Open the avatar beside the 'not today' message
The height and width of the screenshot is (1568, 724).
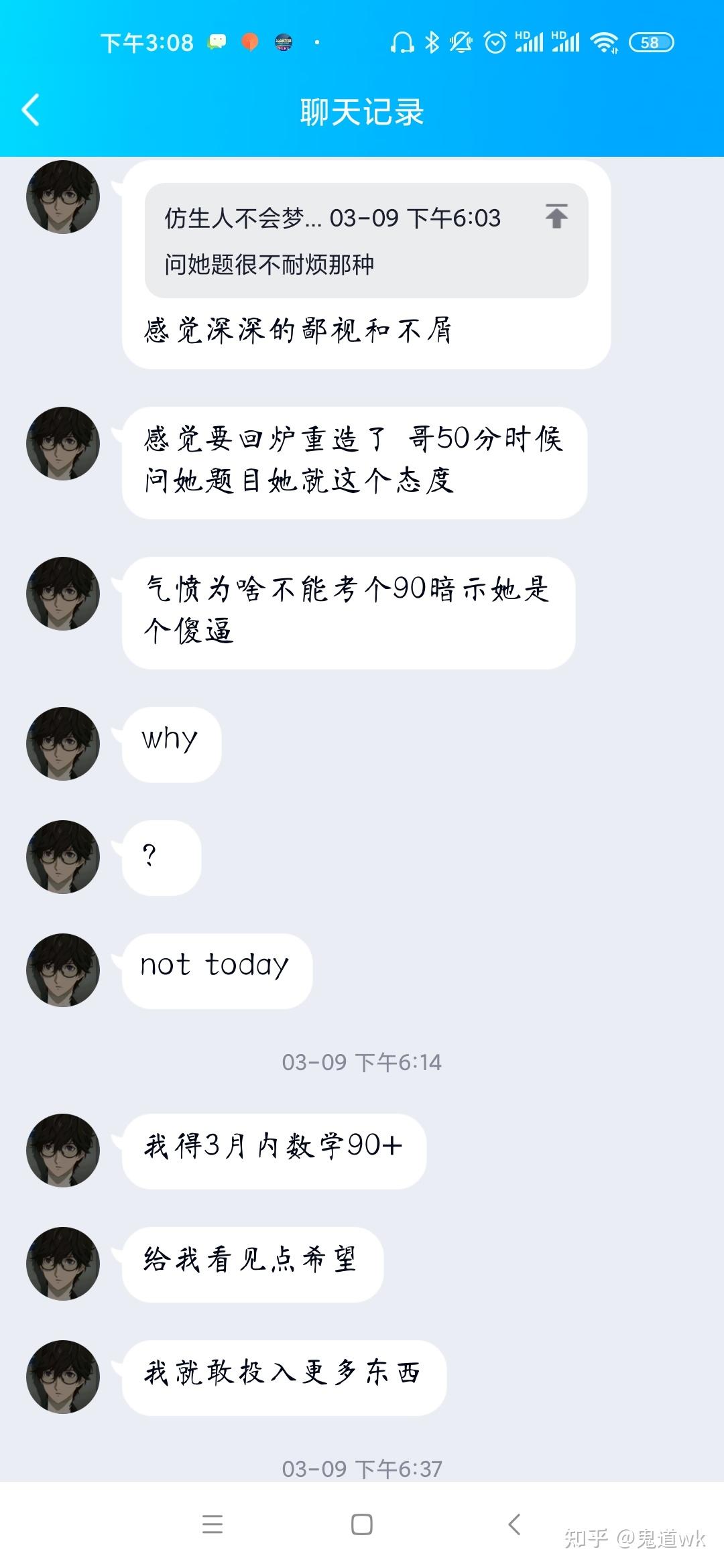63,970
